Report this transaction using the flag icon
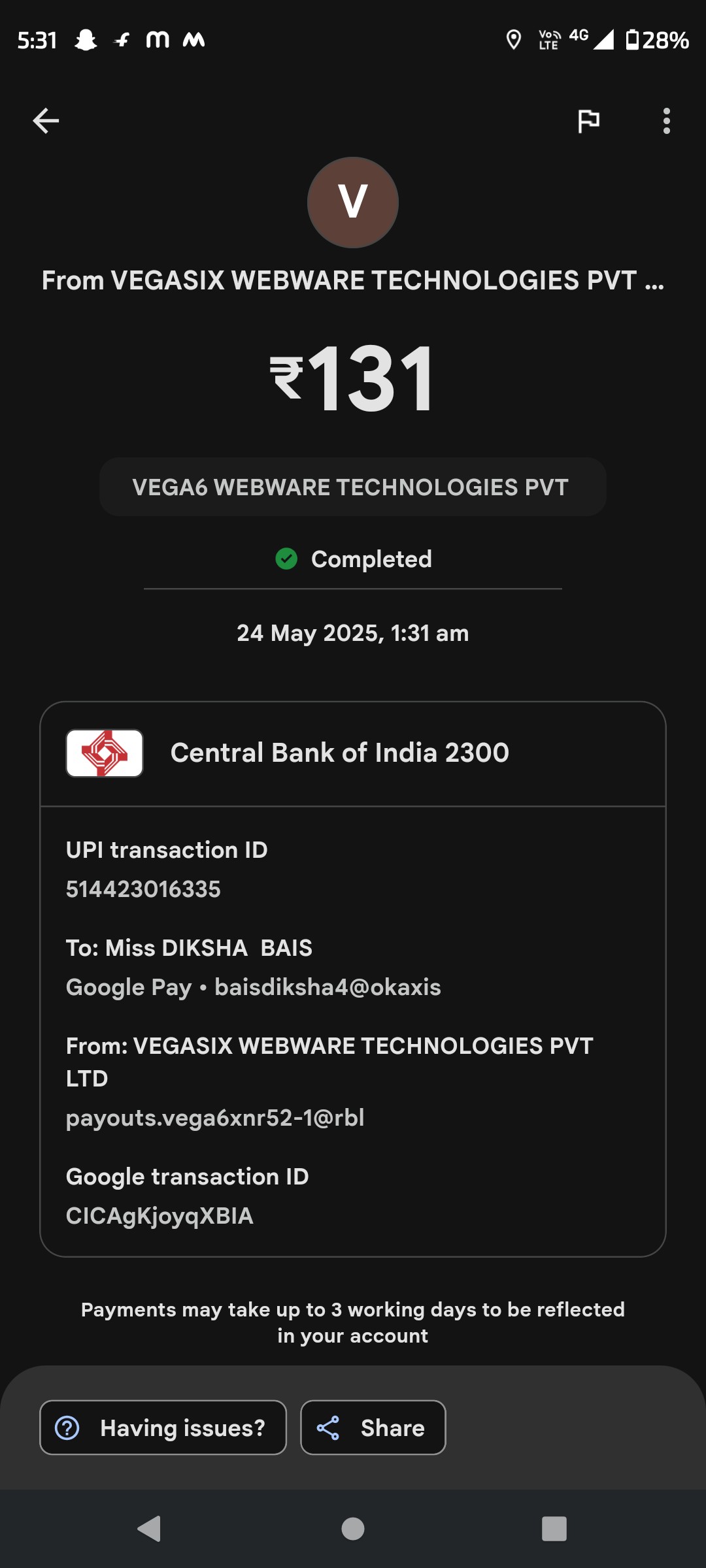 pyautogui.click(x=588, y=121)
